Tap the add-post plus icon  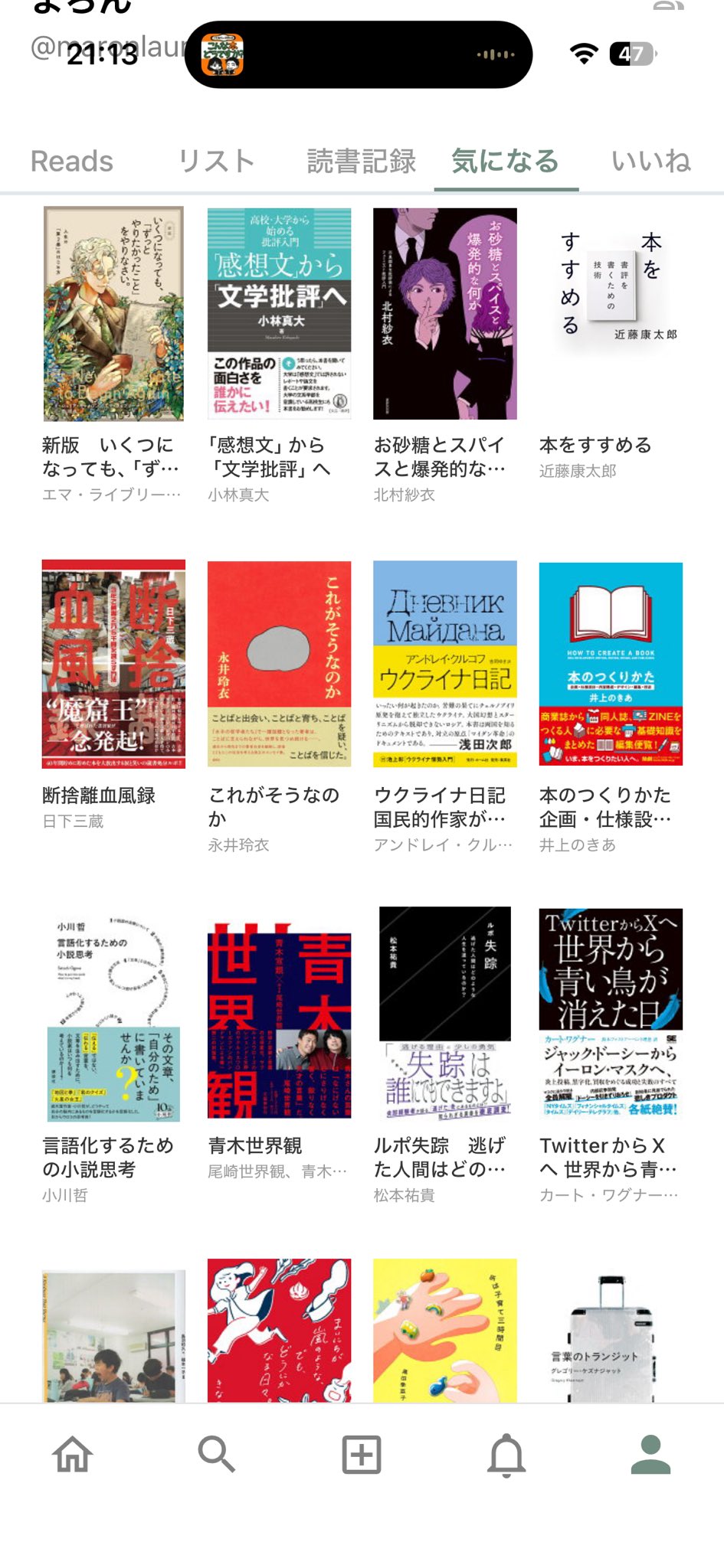(x=361, y=1454)
